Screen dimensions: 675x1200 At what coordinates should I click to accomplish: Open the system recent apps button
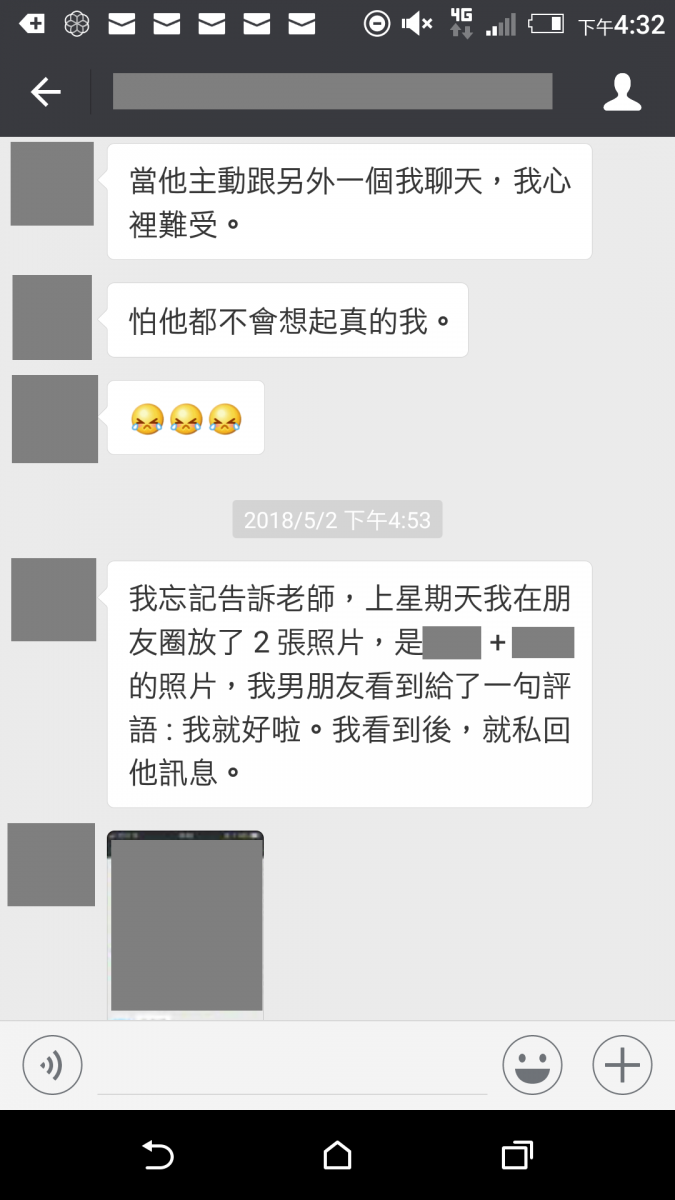pos(516,1156)
